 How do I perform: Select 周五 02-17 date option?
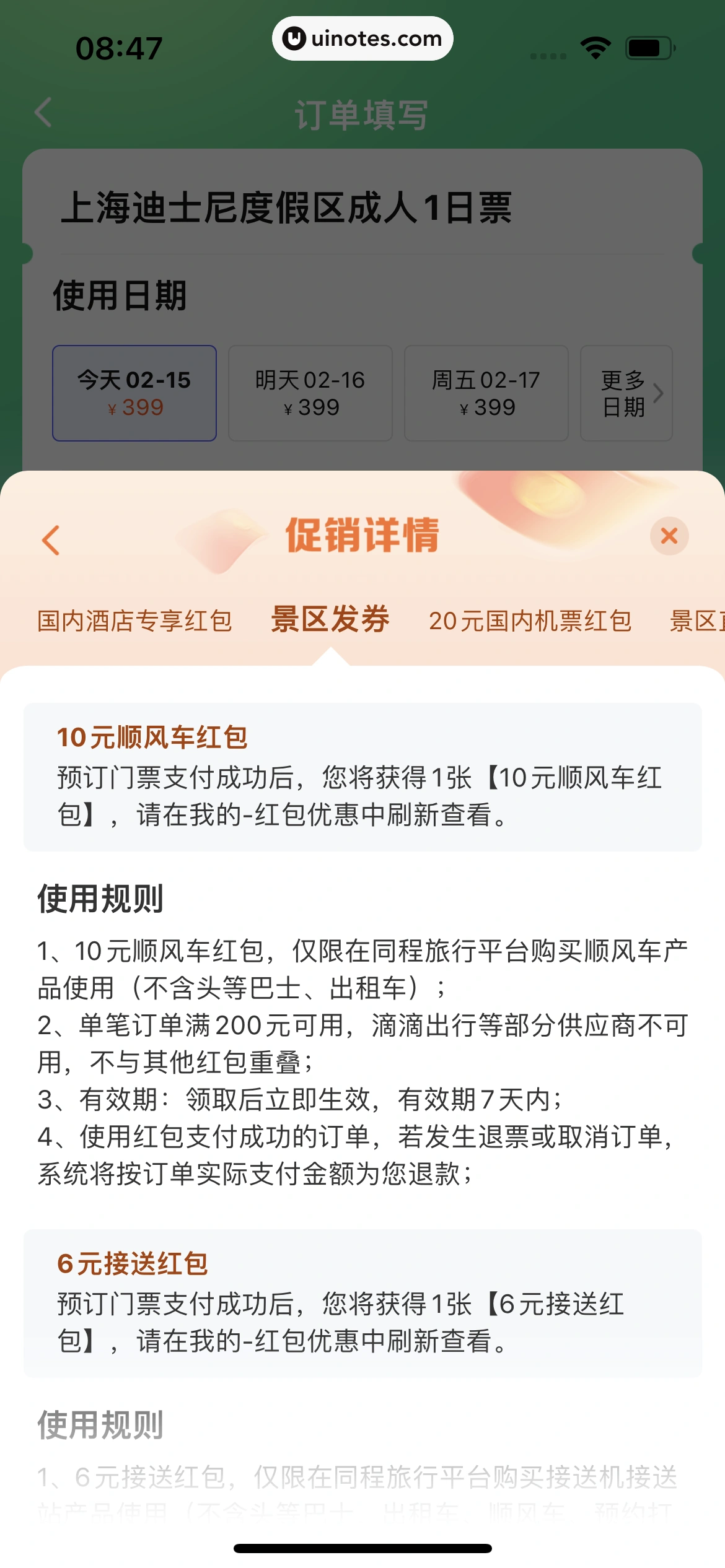(x=486, y=393)
